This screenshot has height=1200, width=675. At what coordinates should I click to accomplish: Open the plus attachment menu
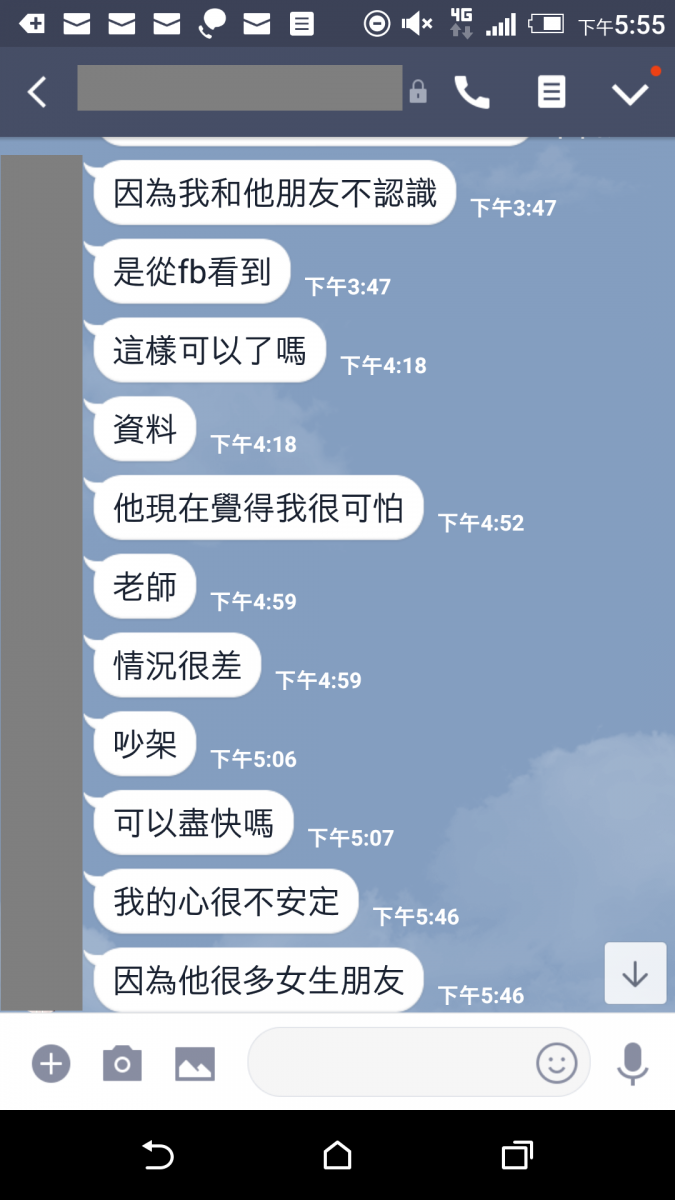pos(51,1063)
